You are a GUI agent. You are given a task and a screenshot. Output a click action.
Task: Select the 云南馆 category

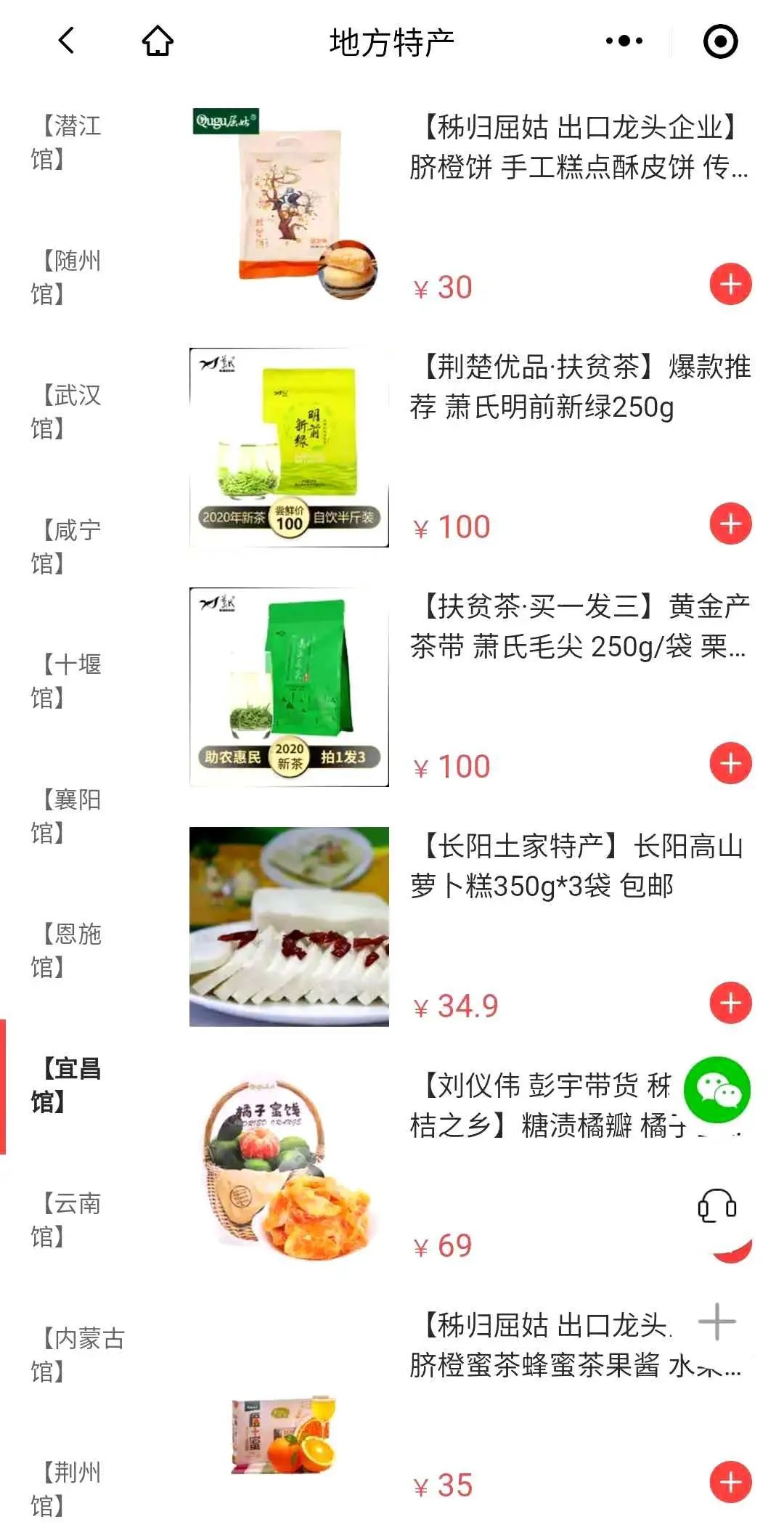pos(67,1219)
